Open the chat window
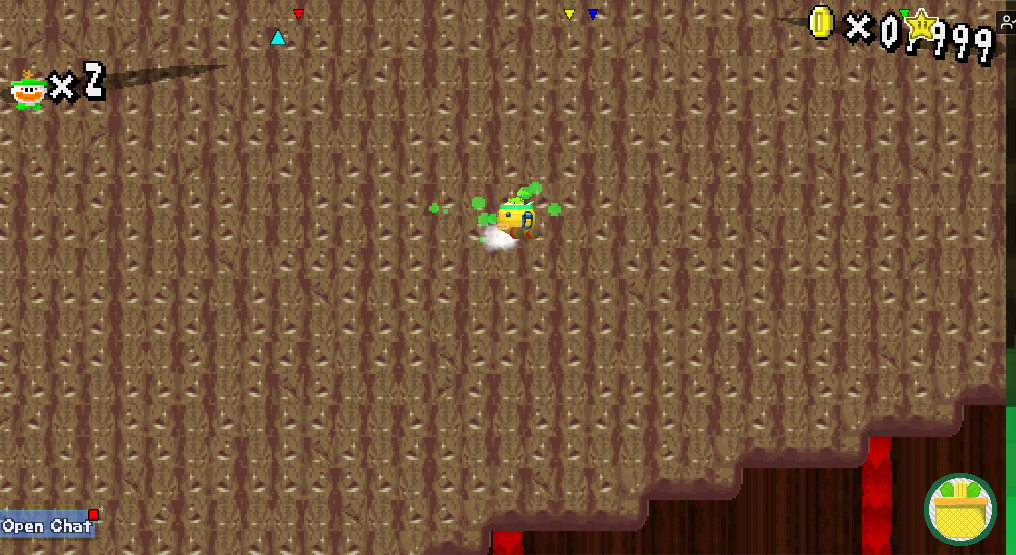The image size is (1016, 555). click(47, 525)
